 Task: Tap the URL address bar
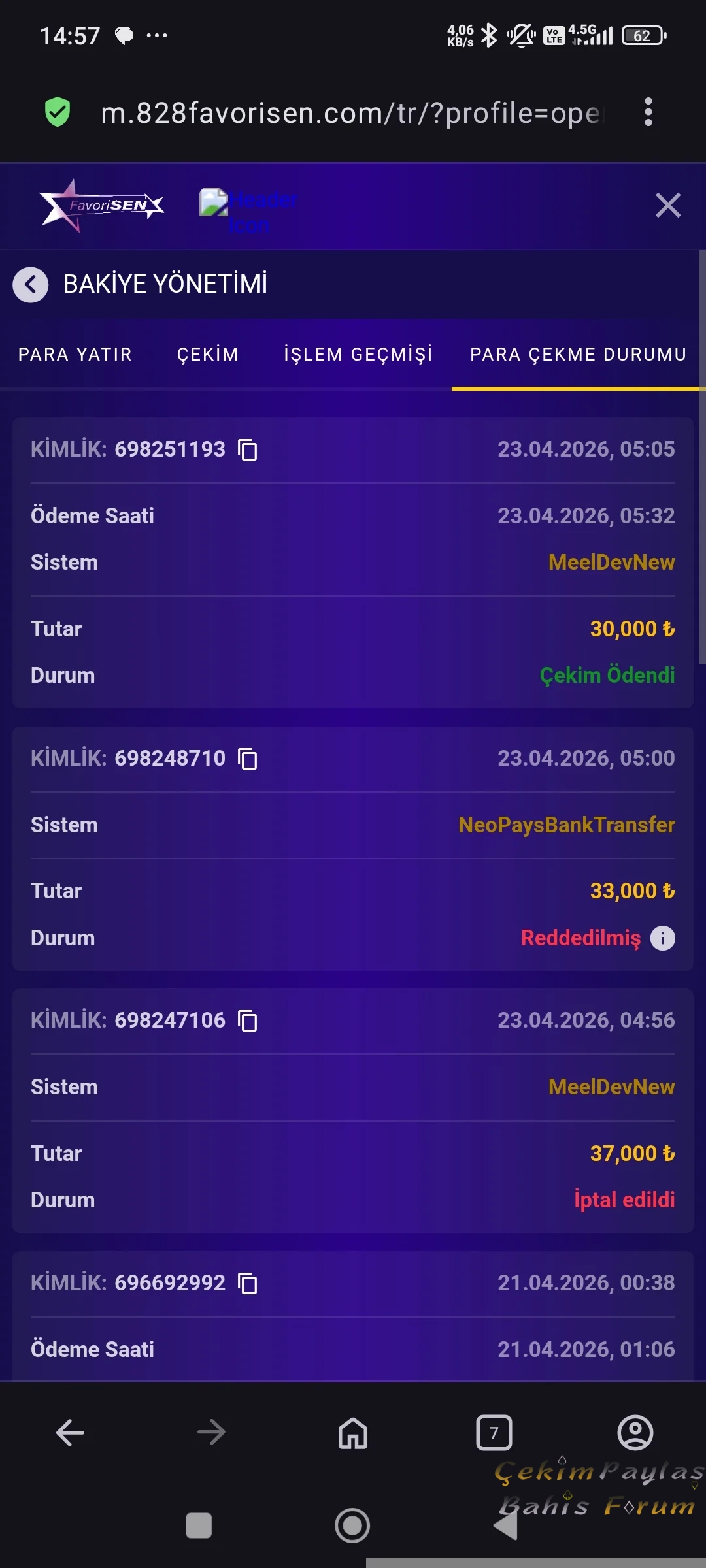[x=353, y=113]
